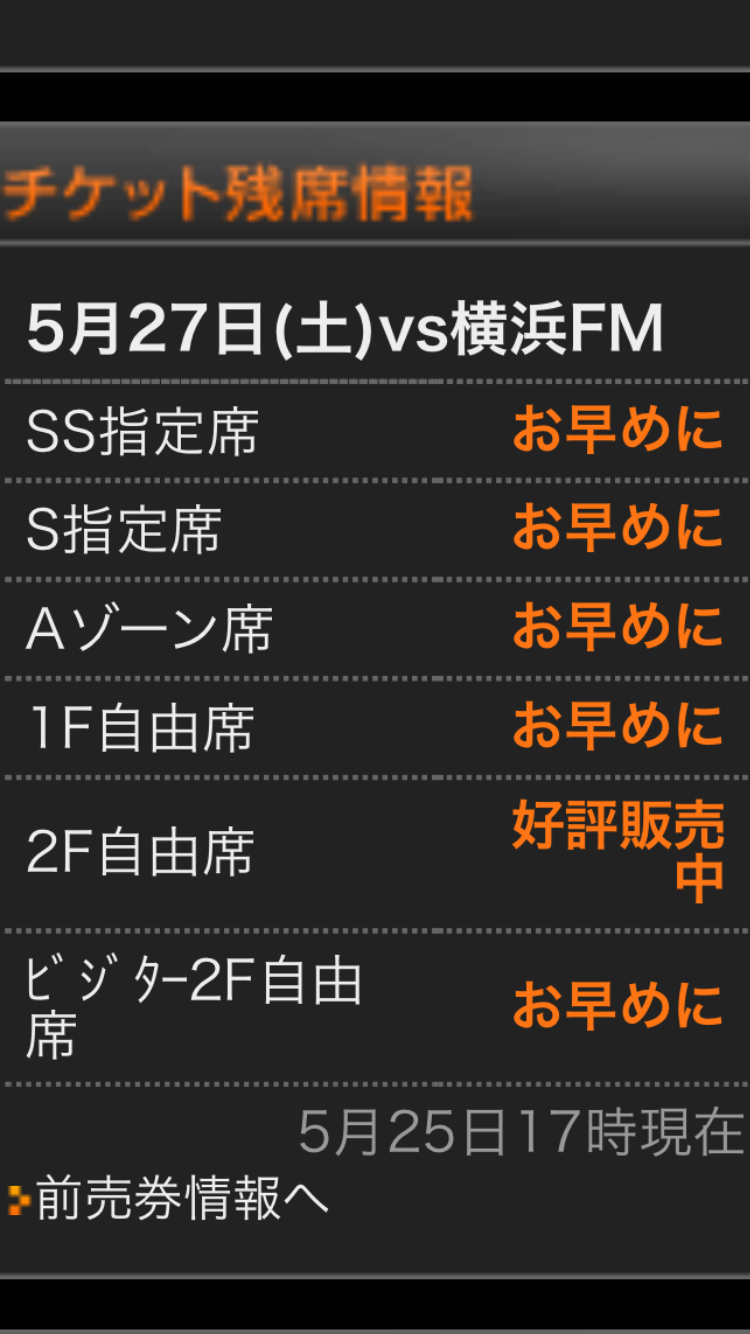Open the 前売券情報へ link
Screen dimensions: 750x1334
(x=182, y=1199)
